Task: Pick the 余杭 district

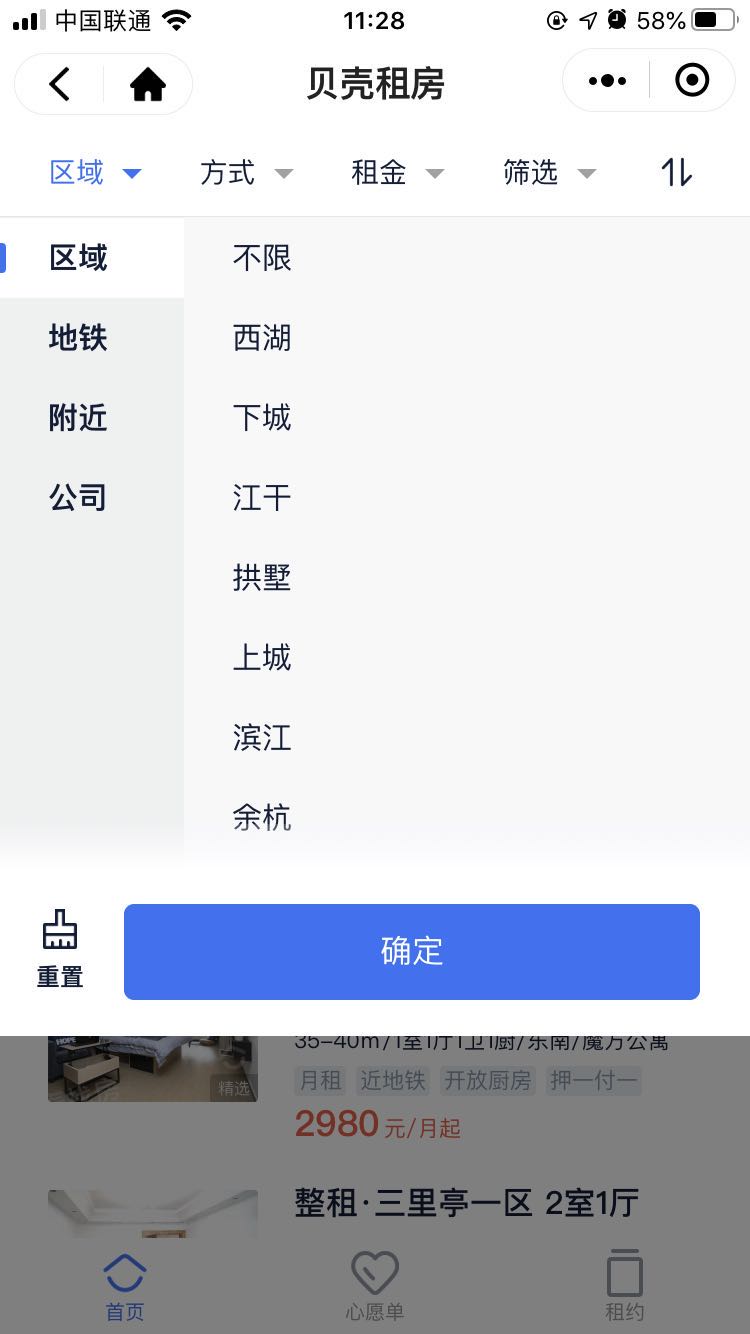Action: point(262,818)
